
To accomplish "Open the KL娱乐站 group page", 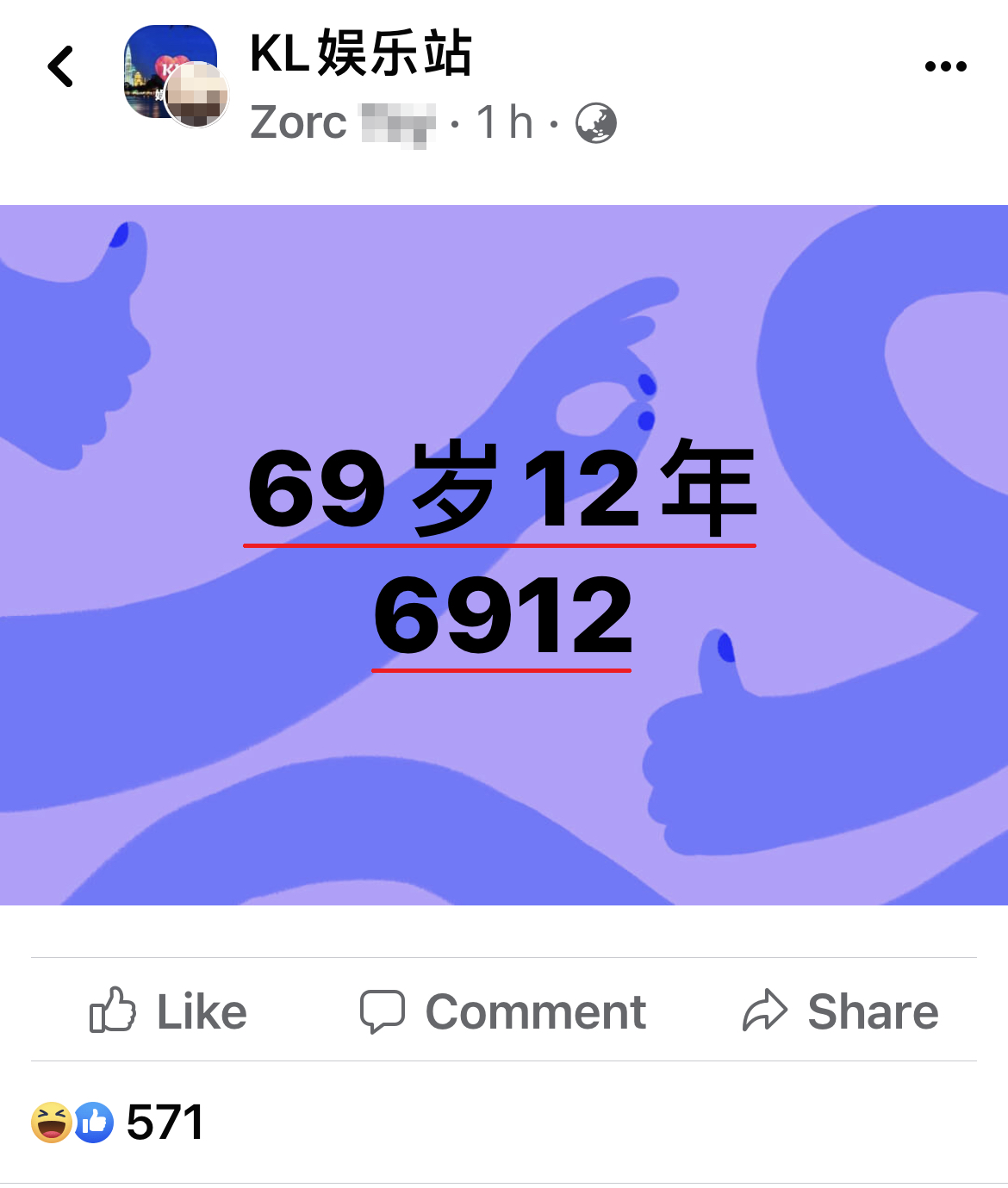I will 360,53.
